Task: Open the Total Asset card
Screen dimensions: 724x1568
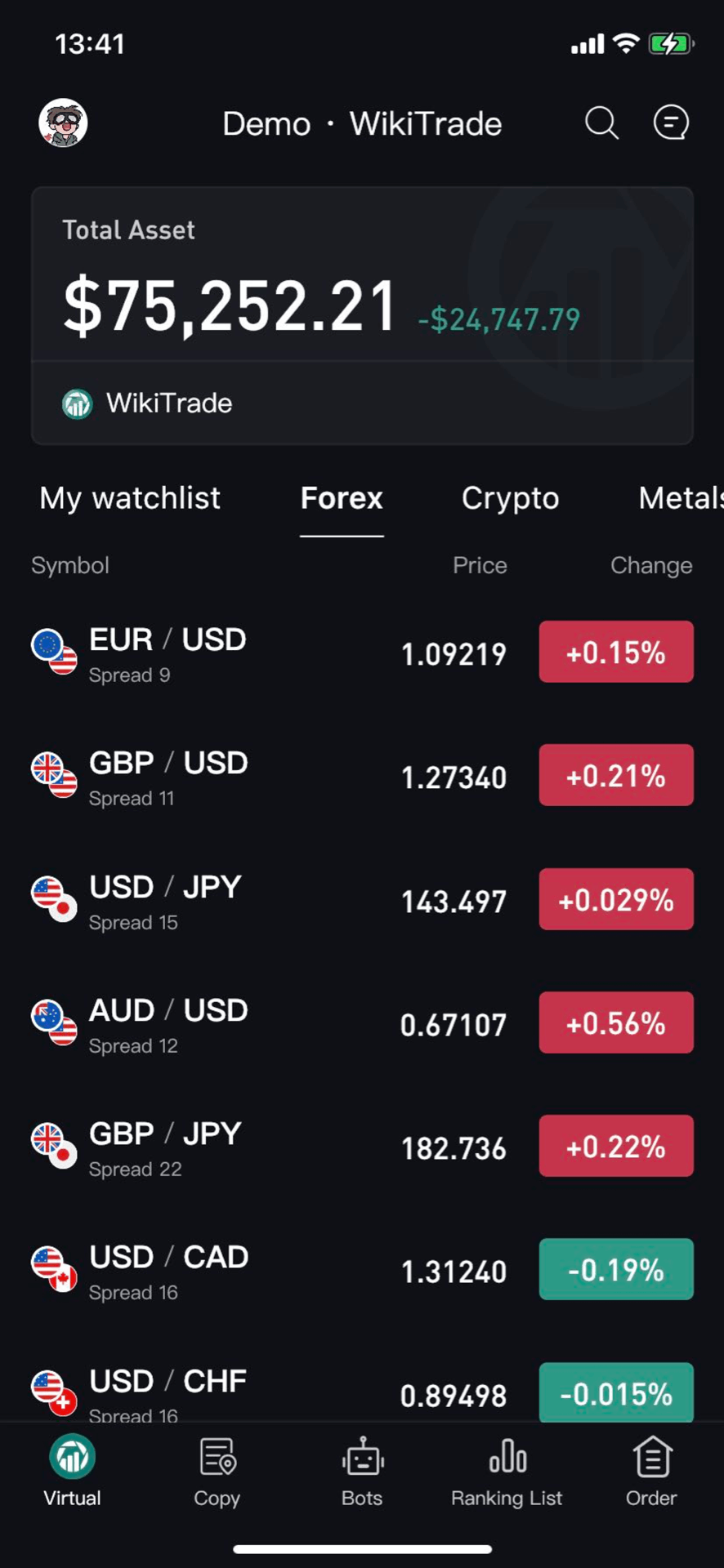Action: tap(362, 316)
